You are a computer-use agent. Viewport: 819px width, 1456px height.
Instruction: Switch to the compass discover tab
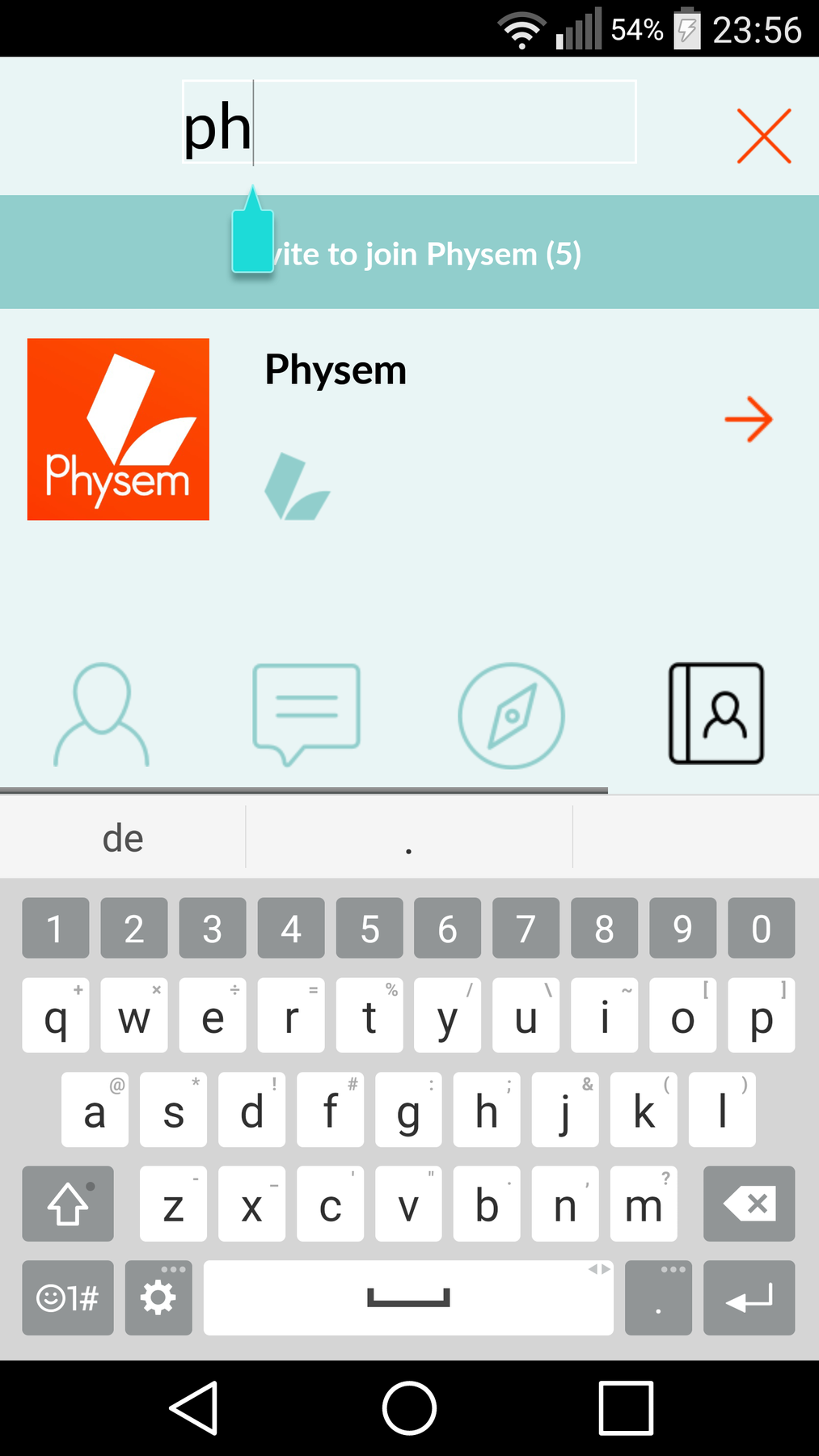click(511, 716)
